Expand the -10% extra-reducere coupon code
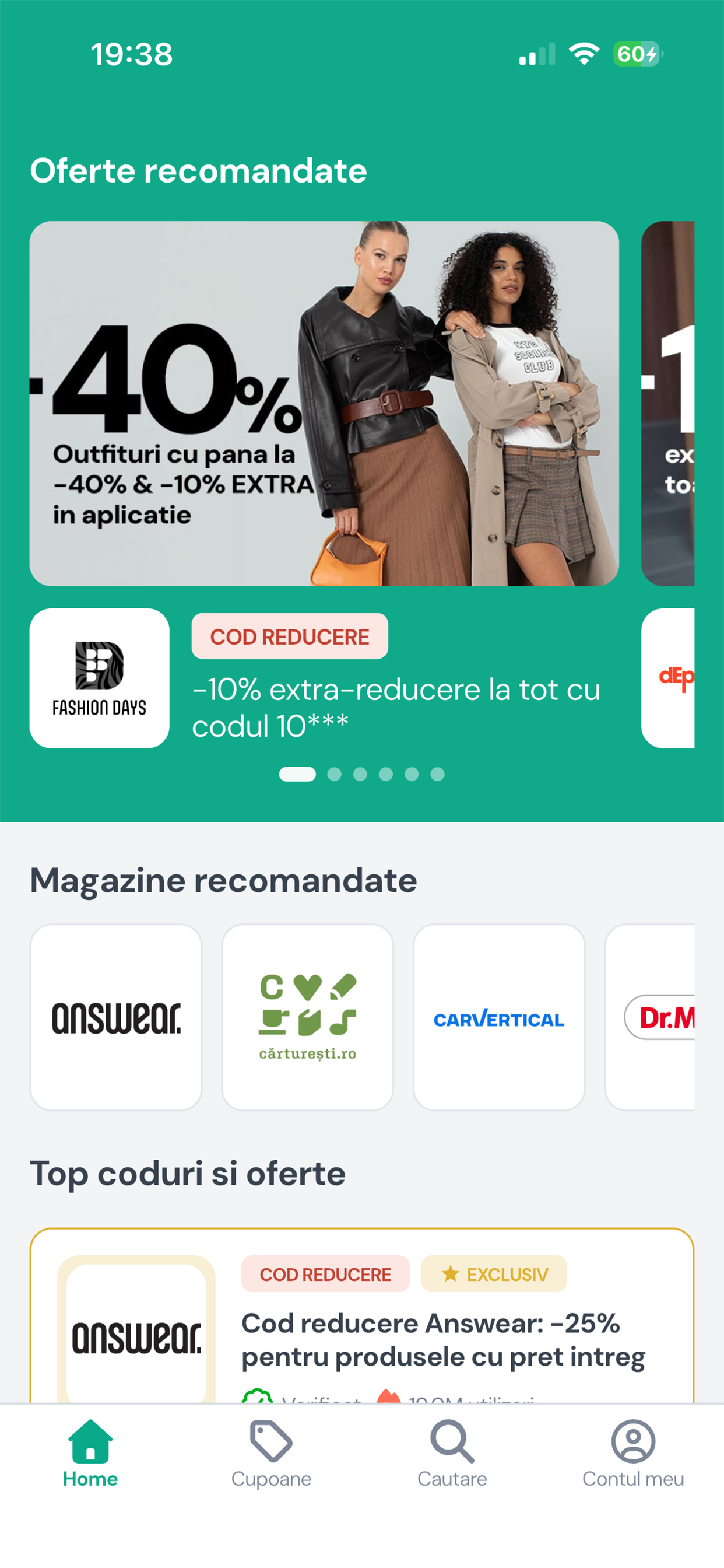The width and height of the screenshot is (724, 1568). click(x=396, y=706)
